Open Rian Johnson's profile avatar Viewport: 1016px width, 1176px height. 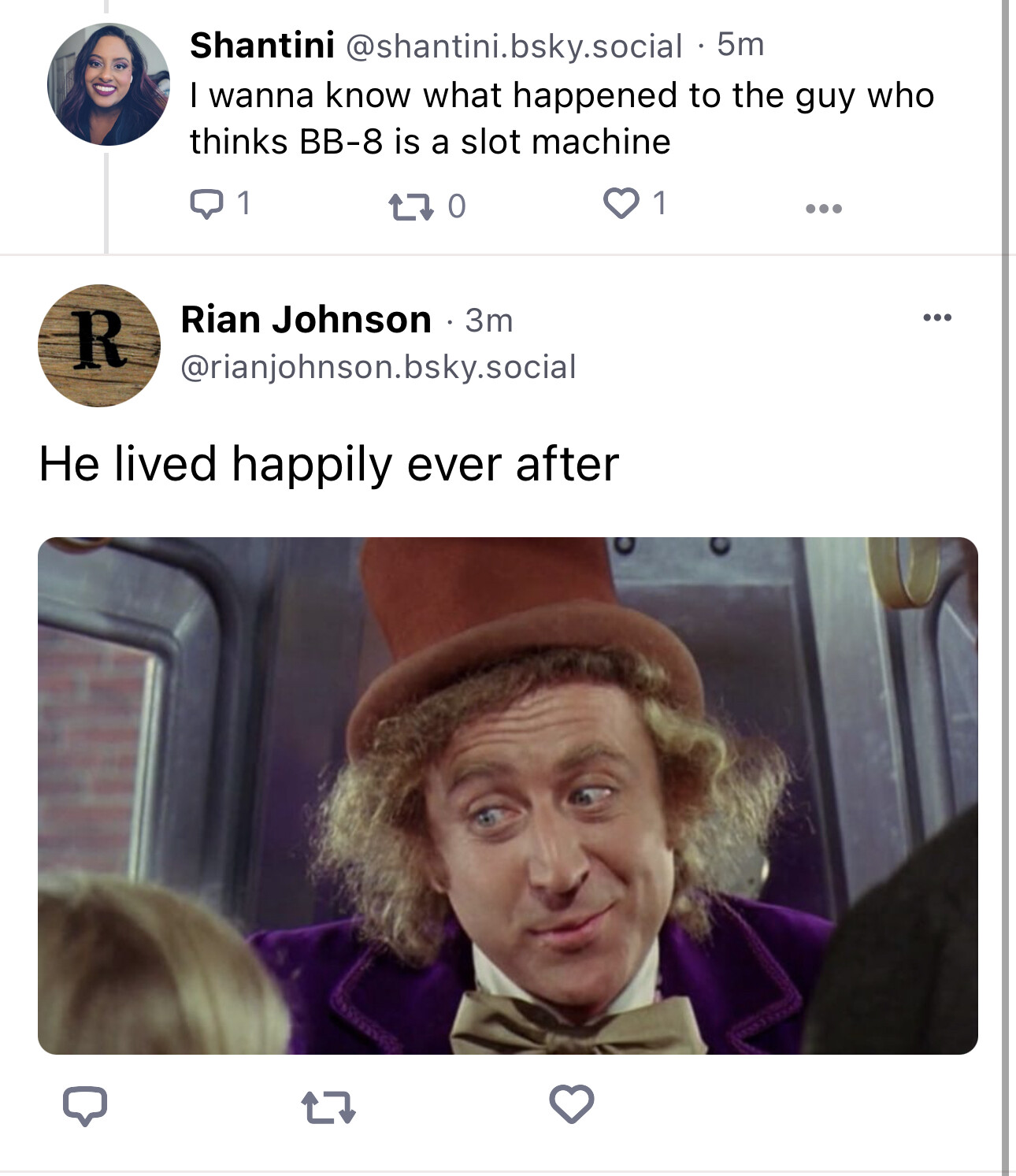coord(99,346)
